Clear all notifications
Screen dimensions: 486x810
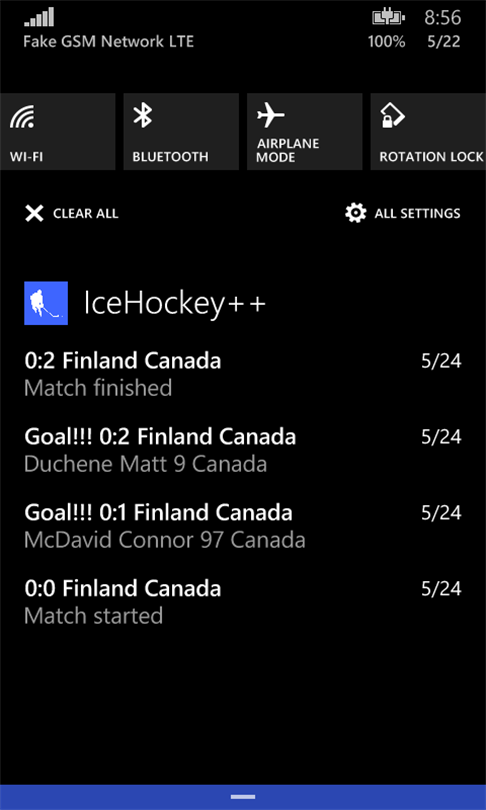71,213
